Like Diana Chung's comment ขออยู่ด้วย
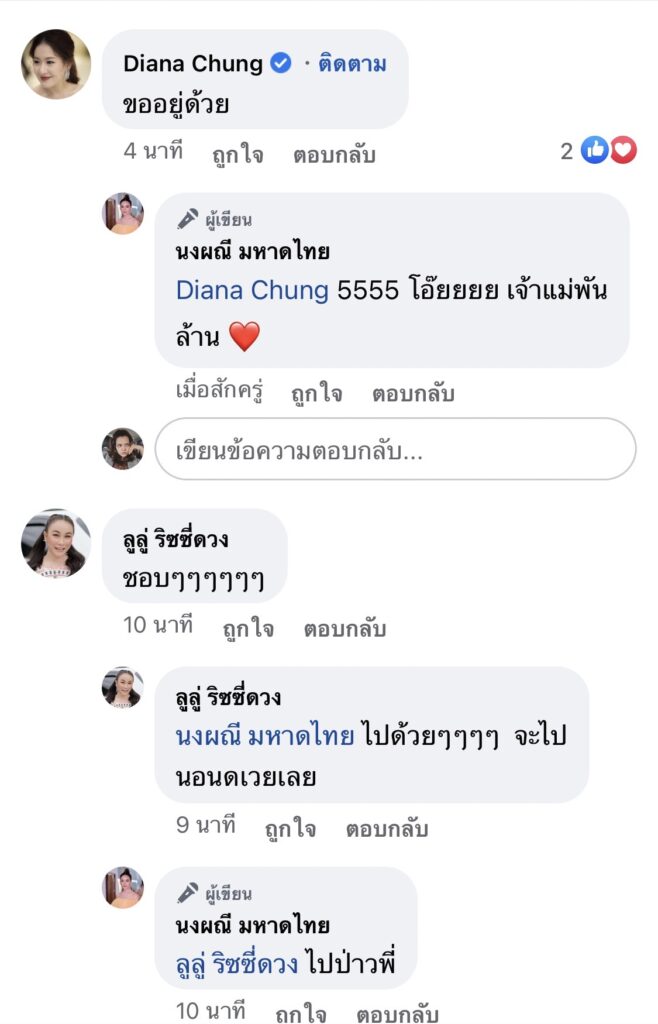Screen dimensions: 658x1024 click(x=238, y=155)
